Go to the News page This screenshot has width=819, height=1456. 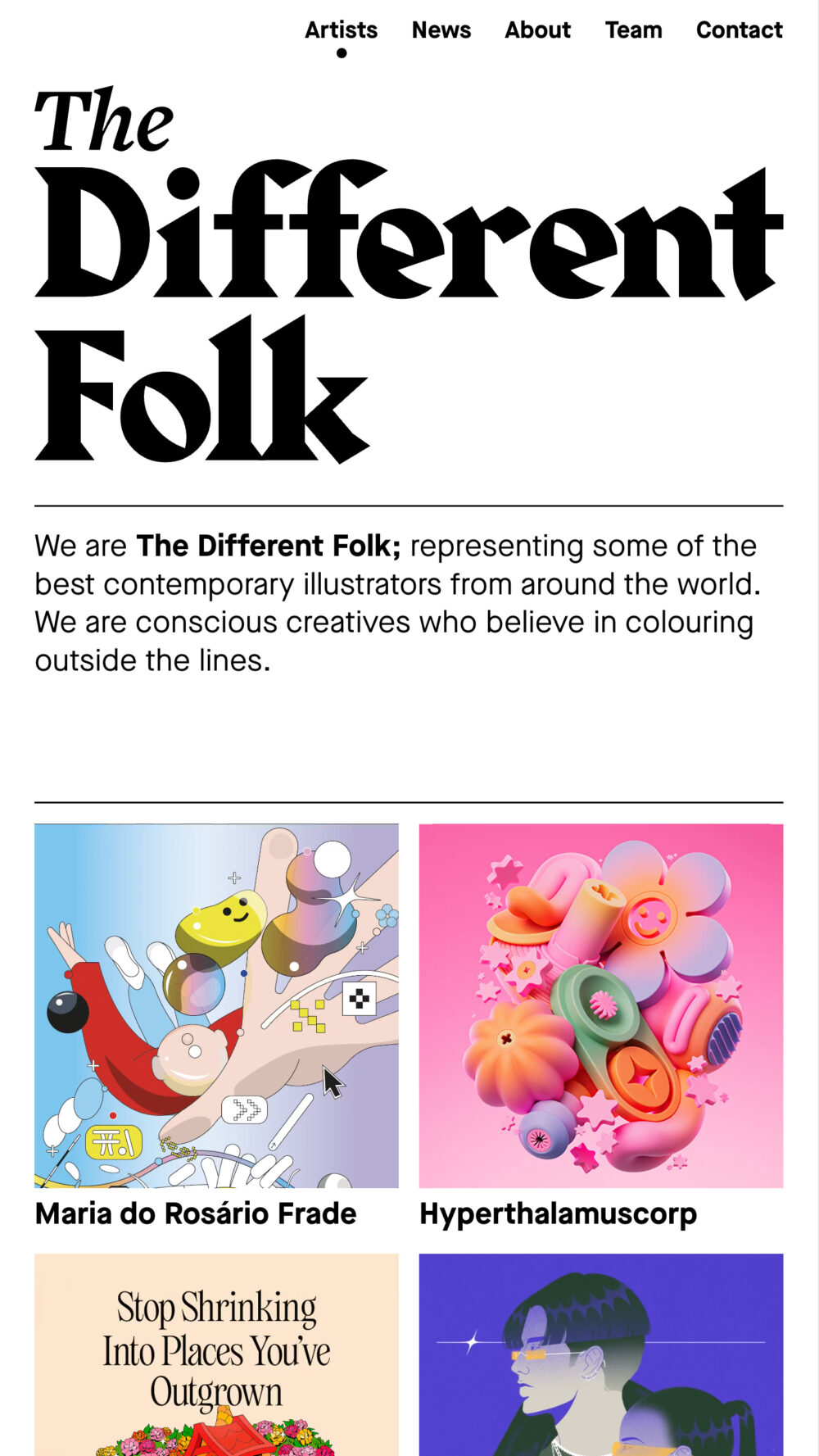(x=441, y=30)
